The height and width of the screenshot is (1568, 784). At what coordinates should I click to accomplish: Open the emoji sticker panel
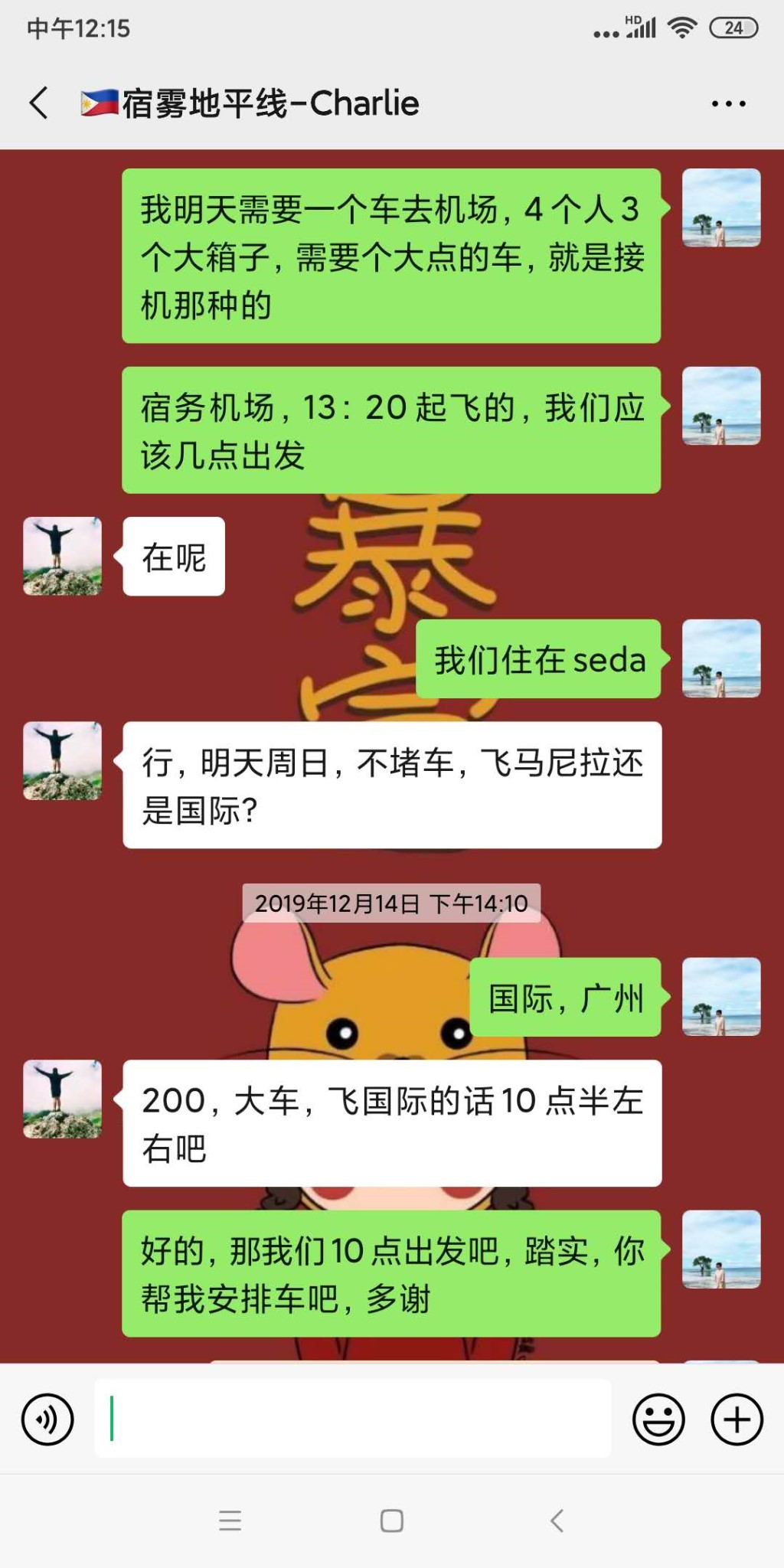tap(658, 1419)
